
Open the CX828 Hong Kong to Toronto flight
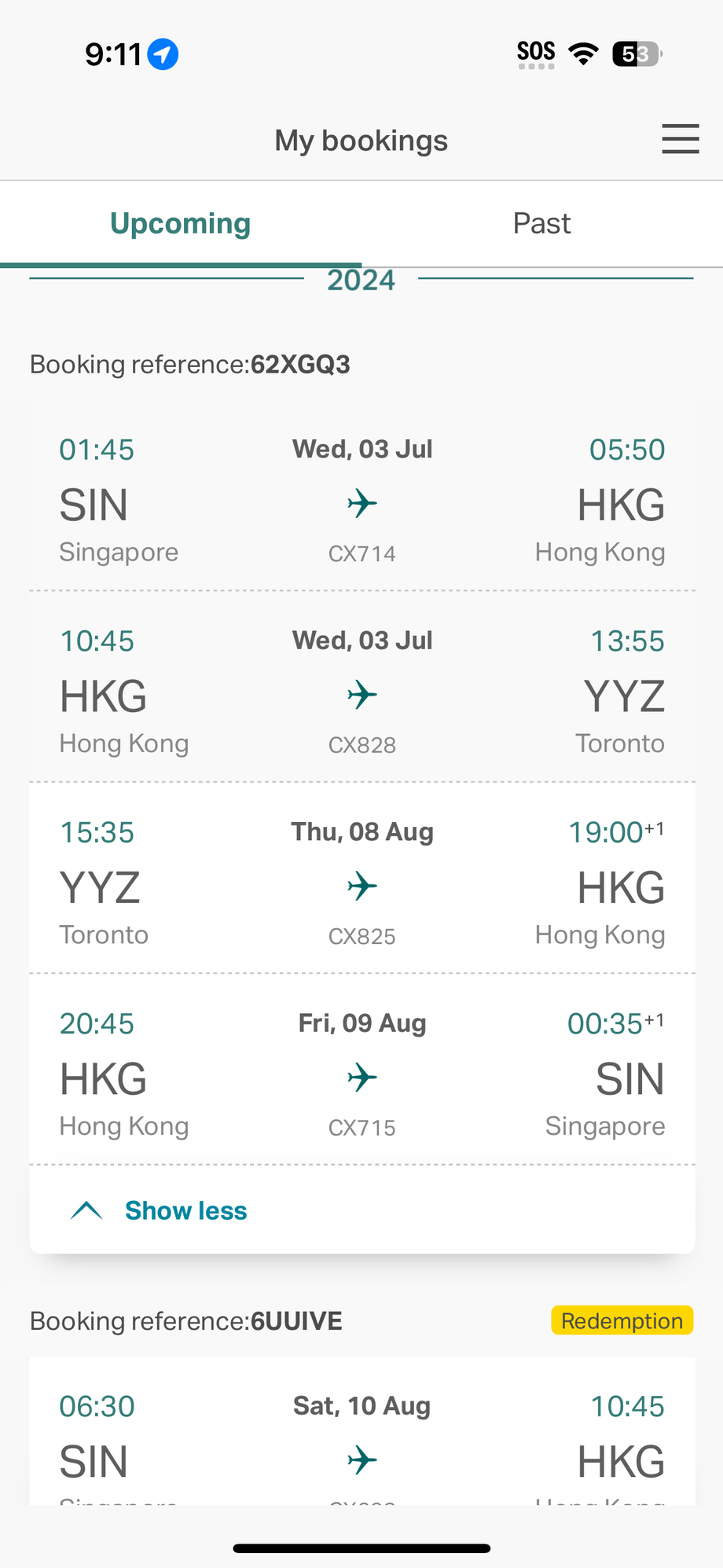tap(362, 687)
